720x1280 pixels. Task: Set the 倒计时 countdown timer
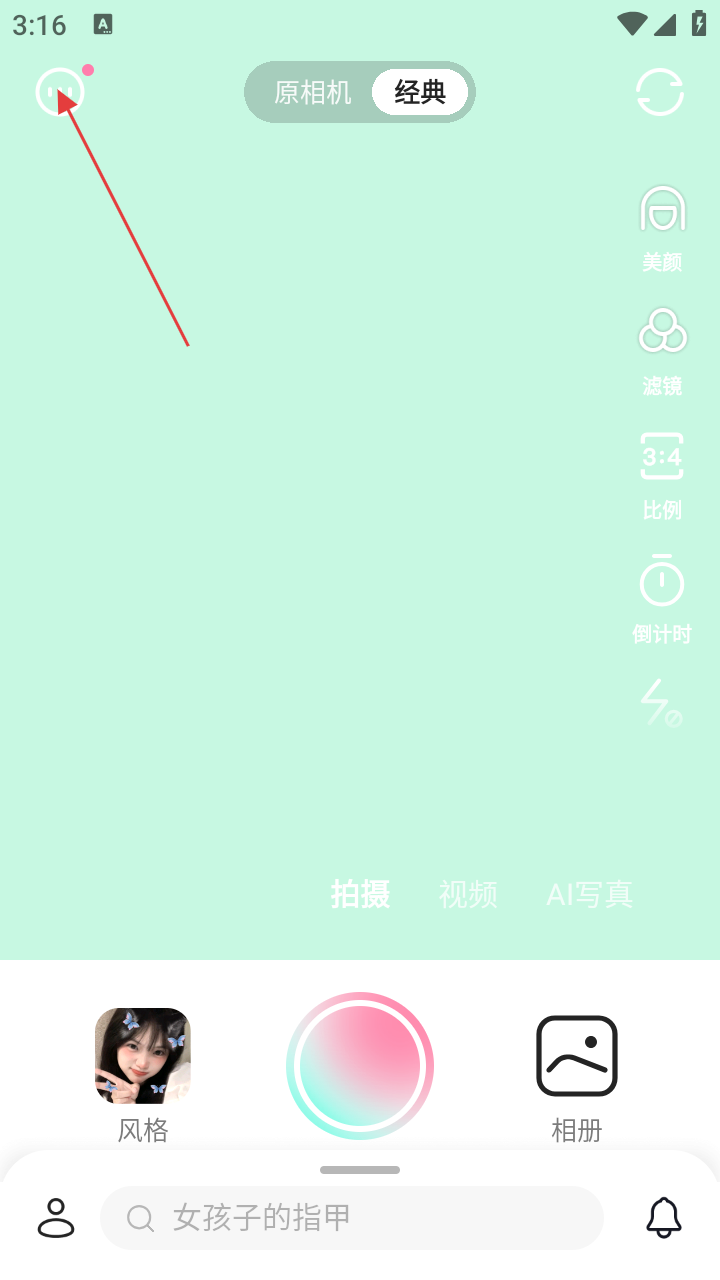(x=662, y=598)
